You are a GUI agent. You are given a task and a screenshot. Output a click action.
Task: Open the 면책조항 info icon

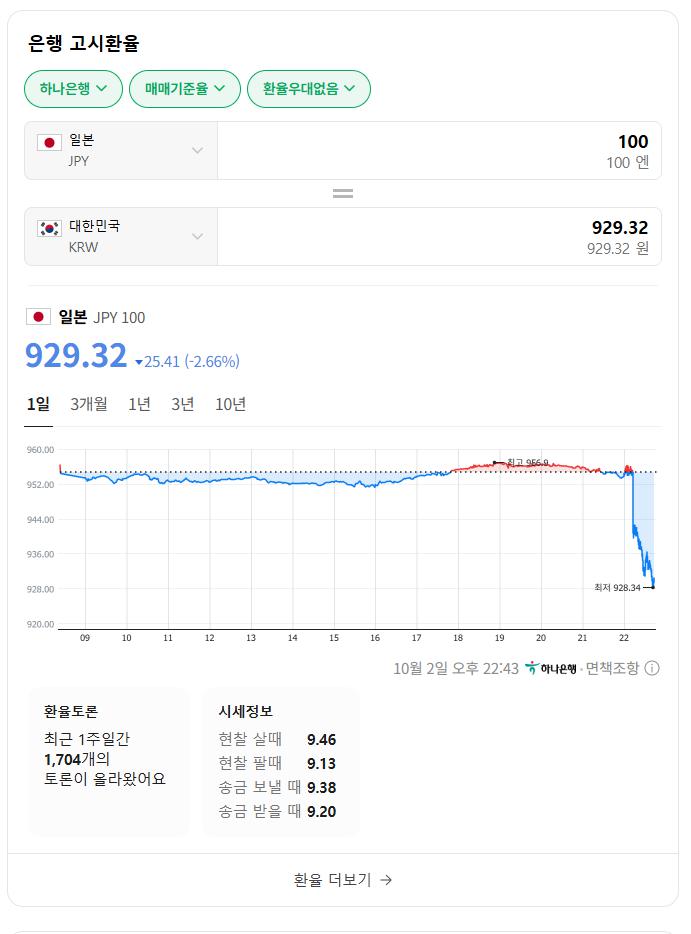(652, 668)
